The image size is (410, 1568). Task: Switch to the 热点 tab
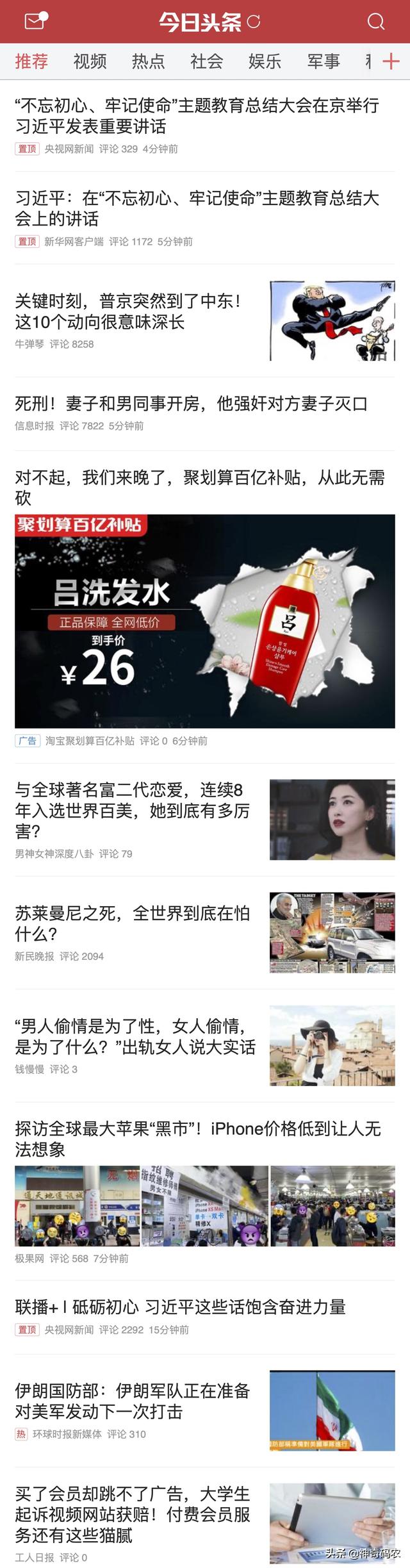click(148, 62)
